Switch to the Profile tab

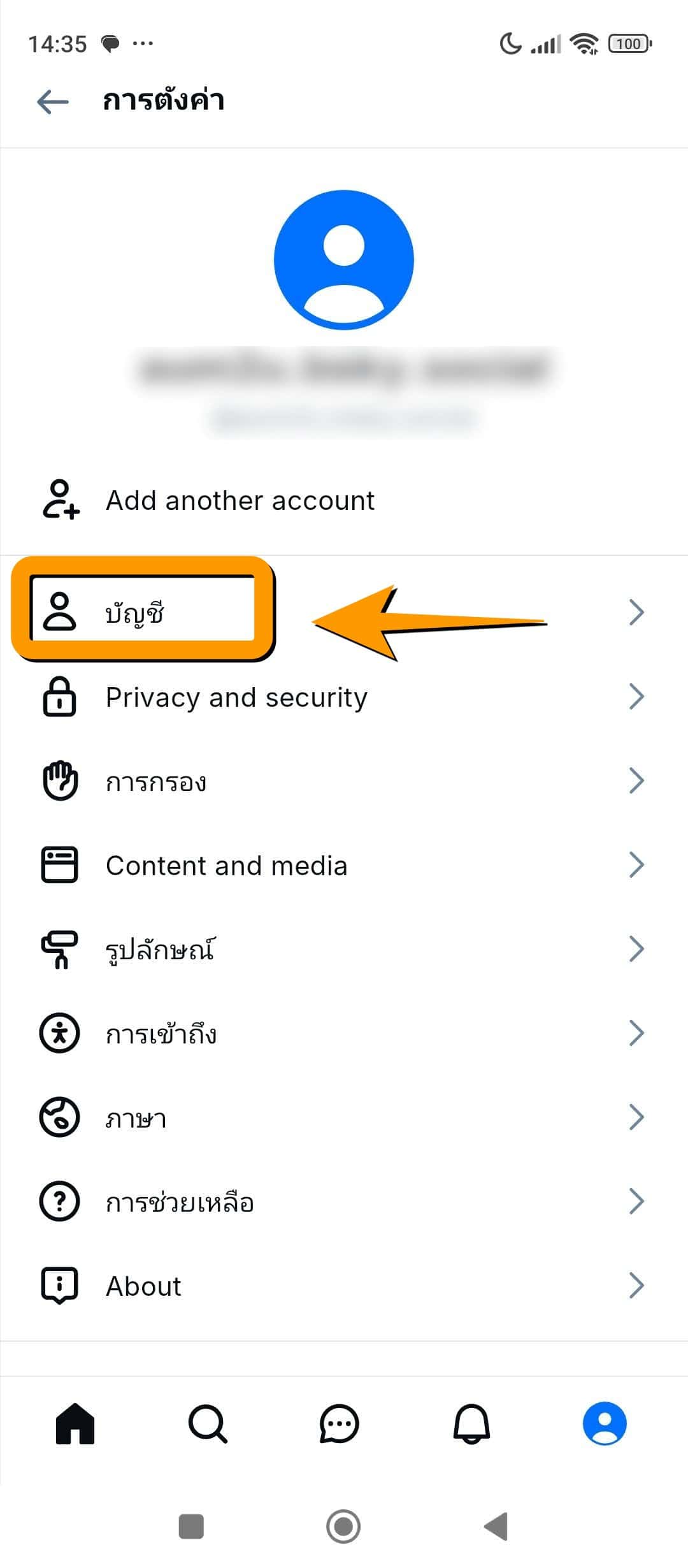click(x=604, y=1424)
